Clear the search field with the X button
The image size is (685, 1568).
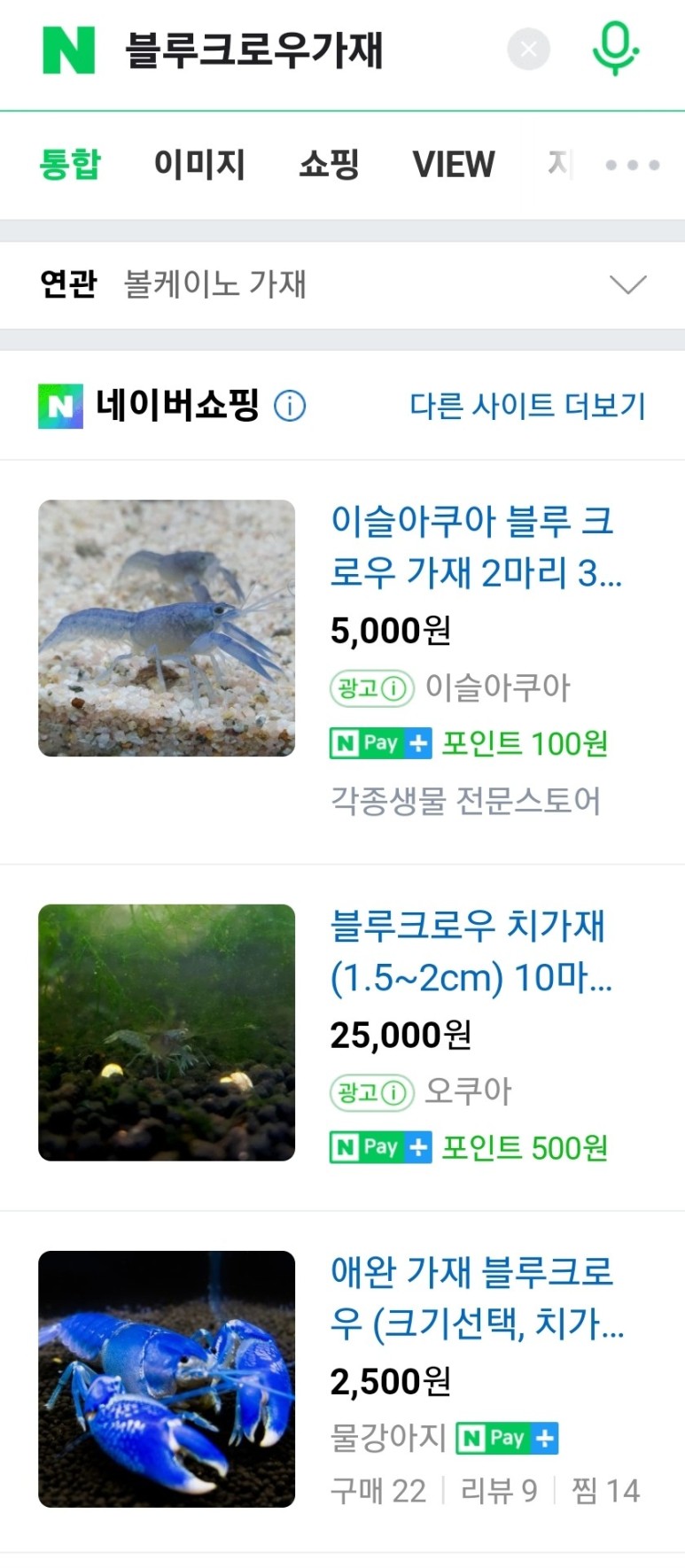(x=528, y=50)
